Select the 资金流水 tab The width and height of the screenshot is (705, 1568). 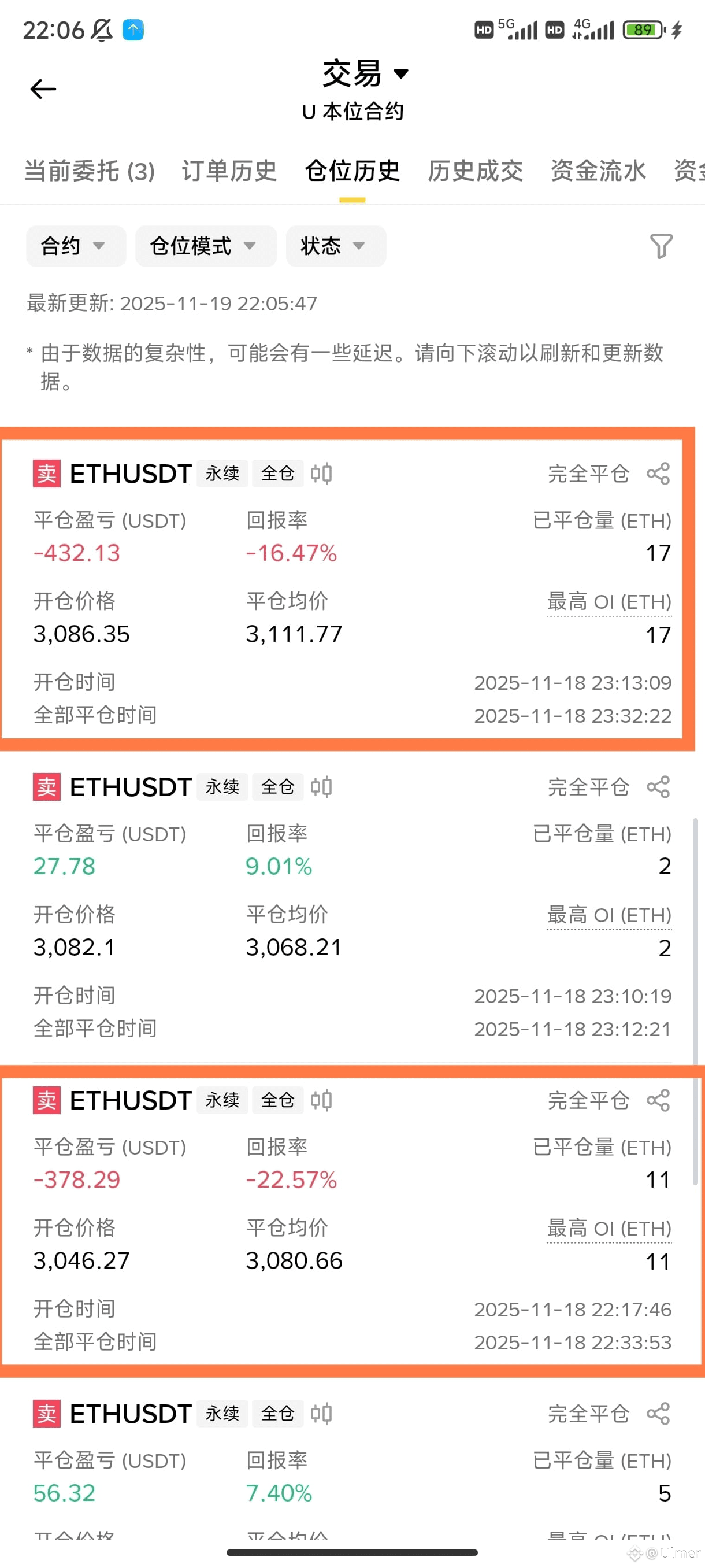598,171
